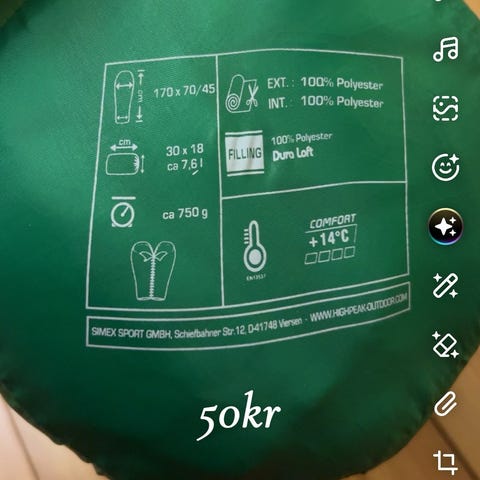Add music to the snap

click(x=446, y=49)
